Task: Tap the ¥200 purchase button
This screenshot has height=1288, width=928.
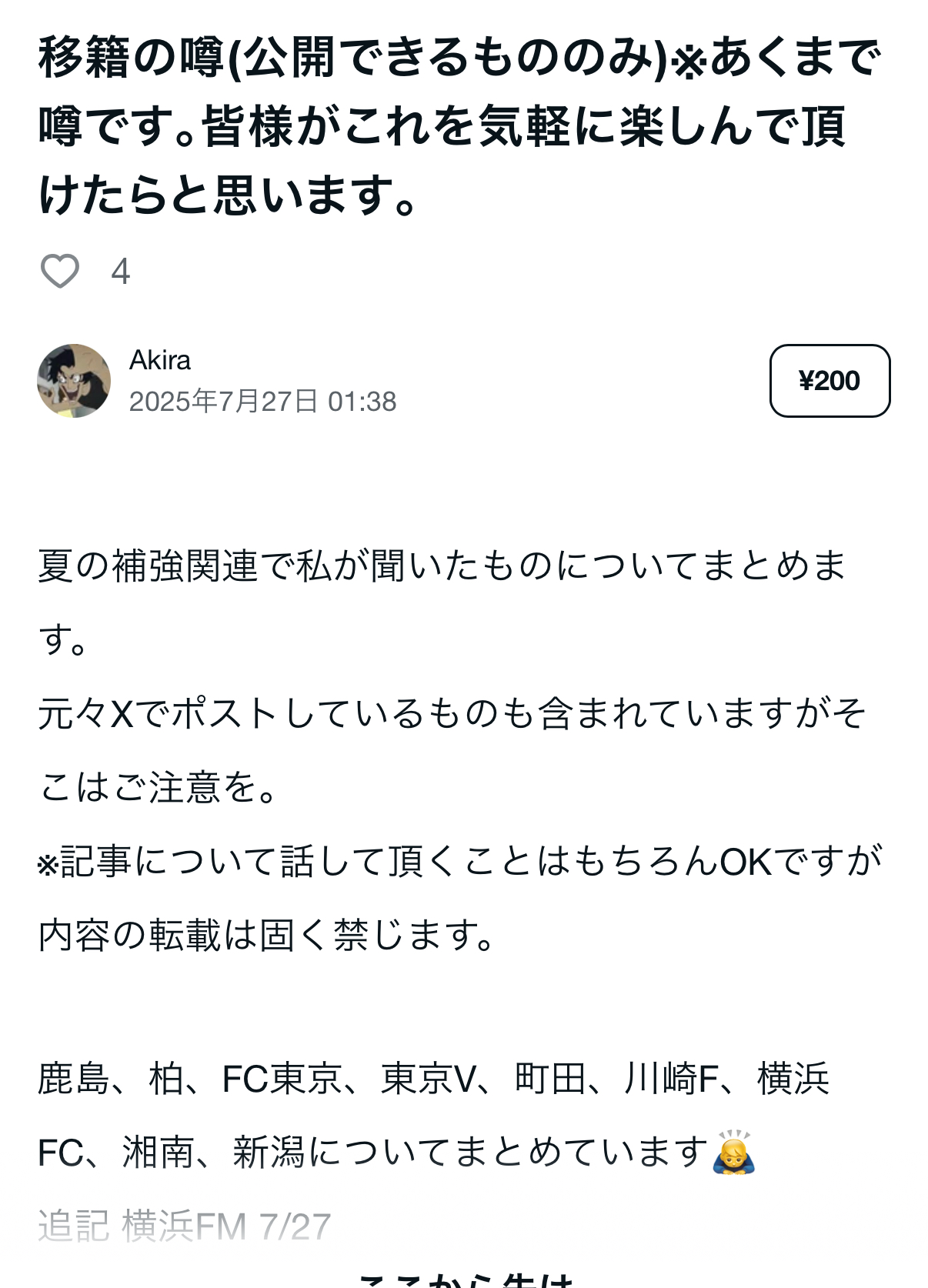Action: 830,381
